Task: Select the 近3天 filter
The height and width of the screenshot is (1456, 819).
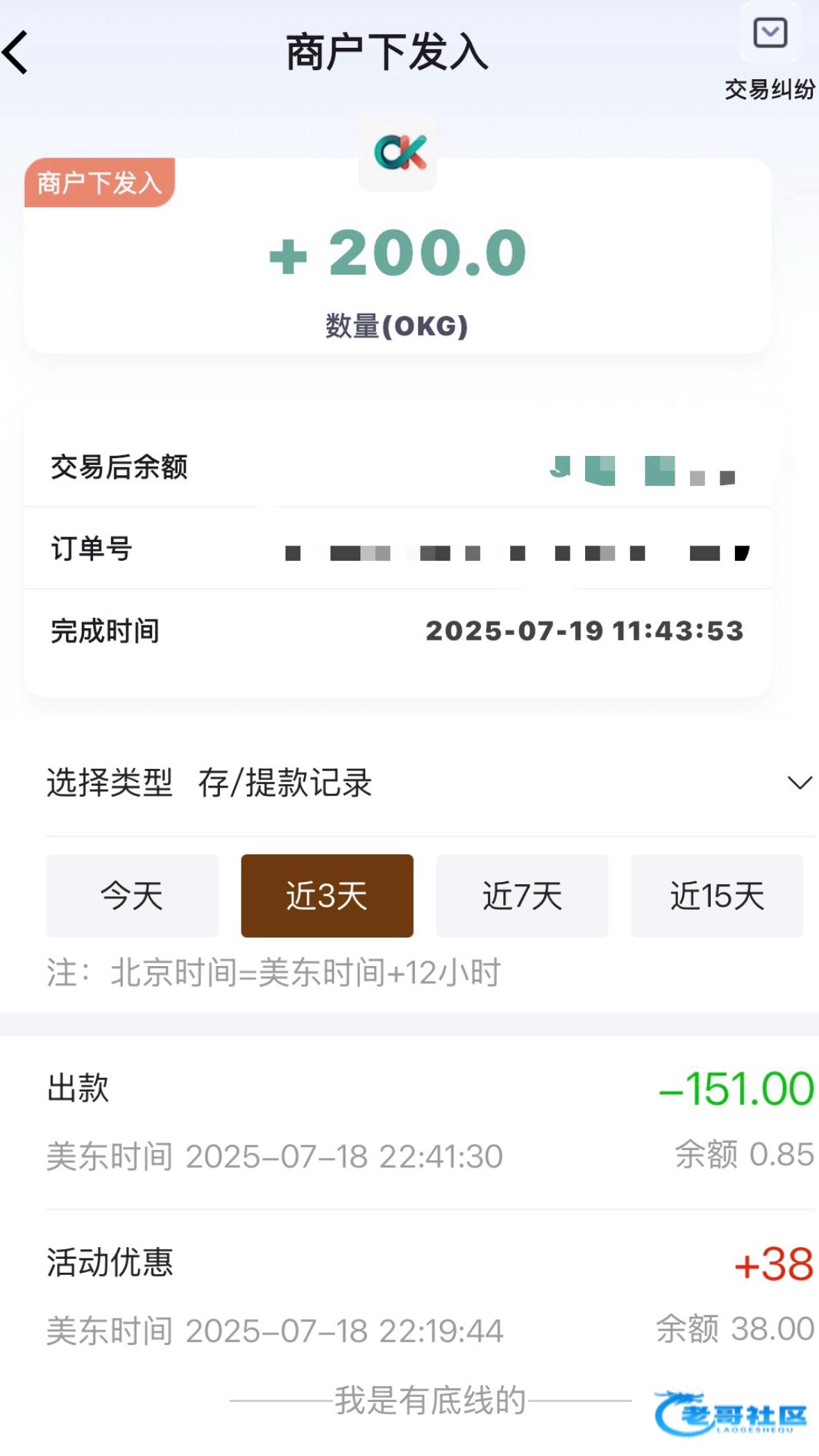Action: click(327, 895)
